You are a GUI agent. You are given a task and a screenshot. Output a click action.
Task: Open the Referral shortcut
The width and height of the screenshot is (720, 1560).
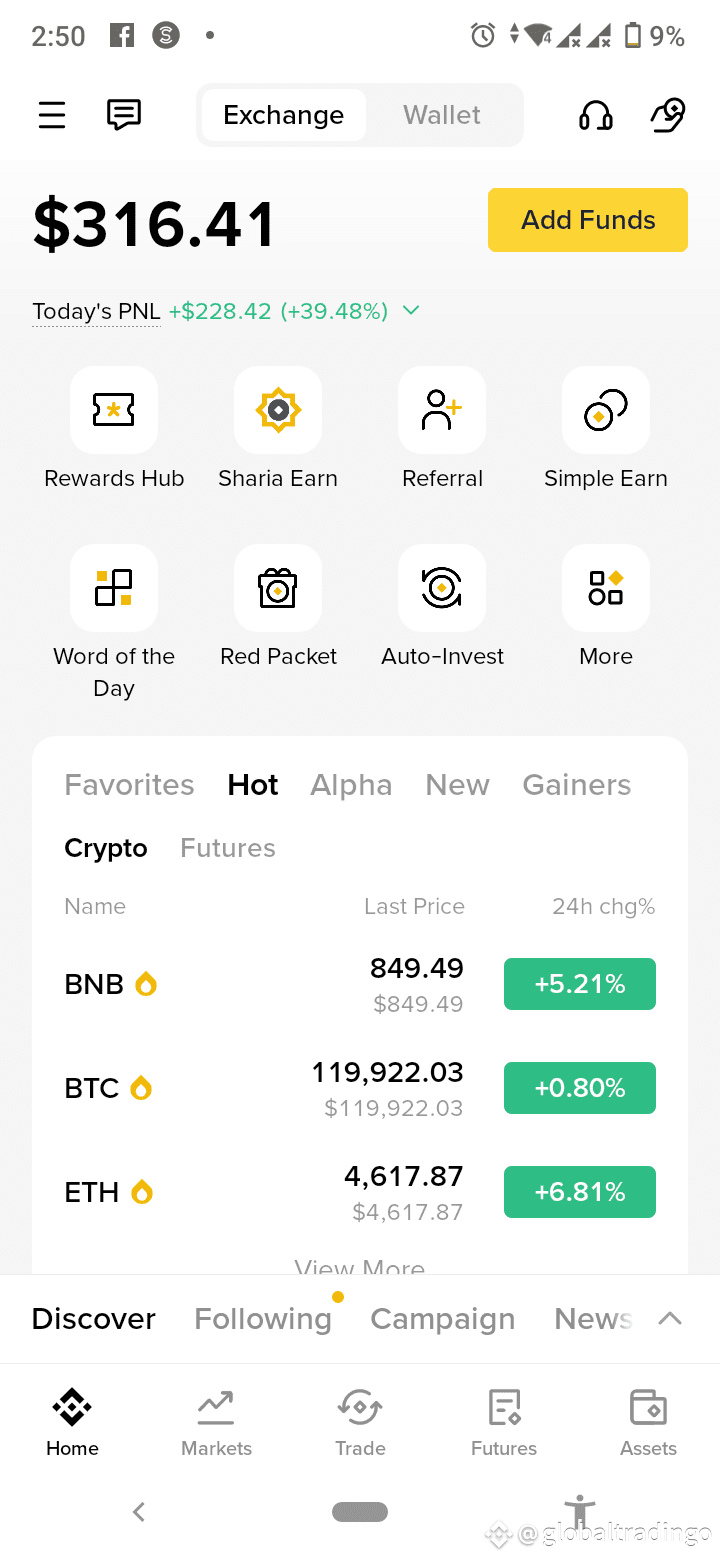coord(442,428)
